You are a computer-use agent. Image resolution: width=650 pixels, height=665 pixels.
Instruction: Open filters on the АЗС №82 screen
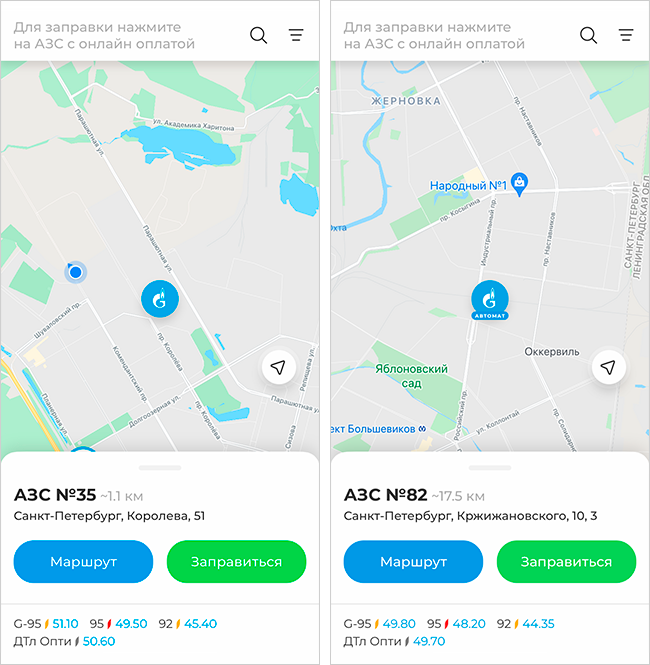(626, 35)
